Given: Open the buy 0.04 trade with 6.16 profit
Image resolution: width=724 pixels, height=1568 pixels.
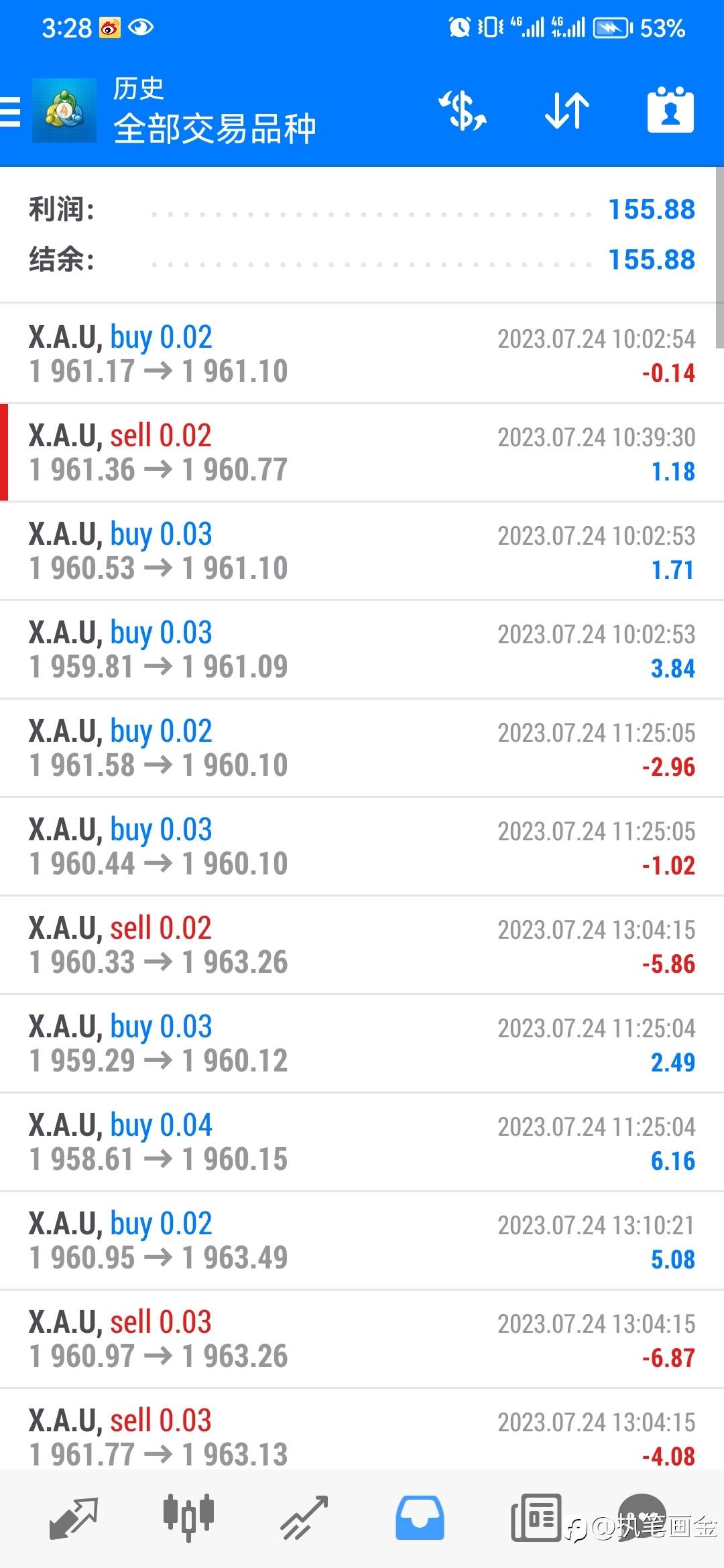Looking at the screenshot, I should (362, 1142).
